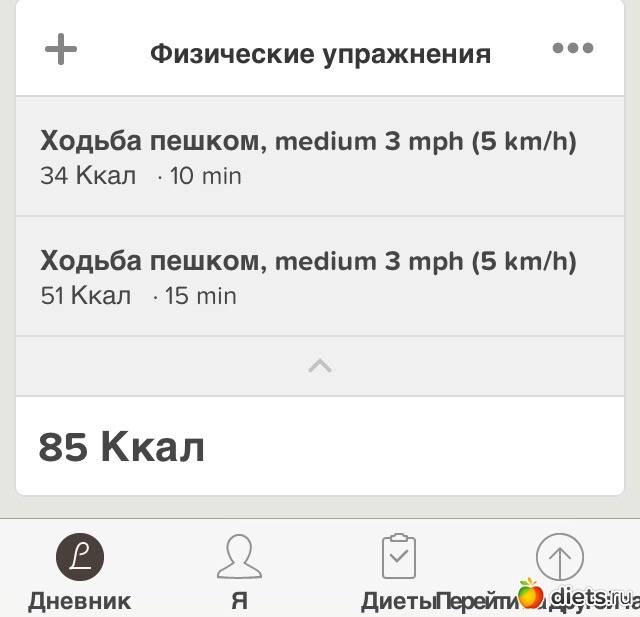640x617 pixels.
Task: Collapse the exercise list with the chevron
Action: (320, 366)
